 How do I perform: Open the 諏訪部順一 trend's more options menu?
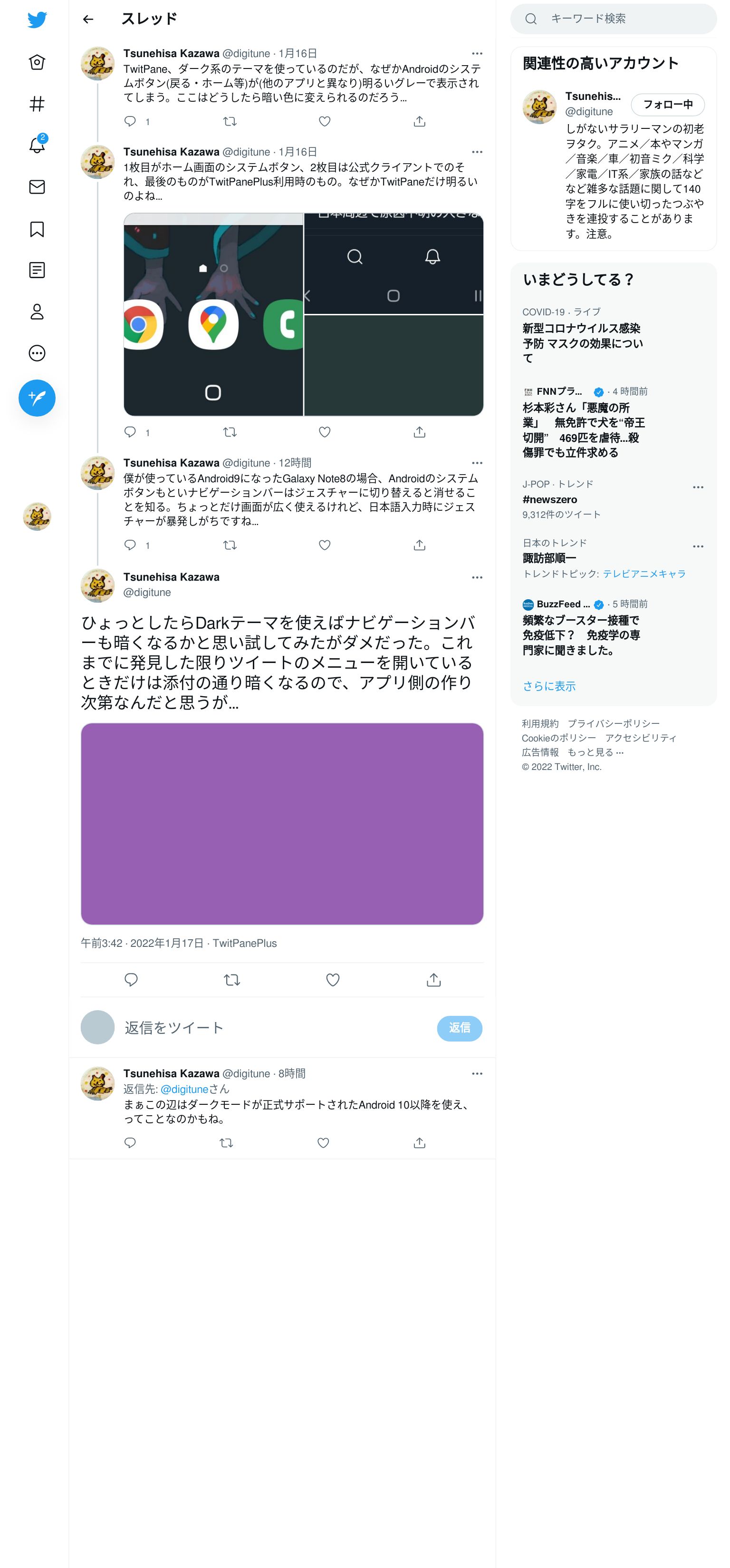pyautogui.click(x=698, y=546)
